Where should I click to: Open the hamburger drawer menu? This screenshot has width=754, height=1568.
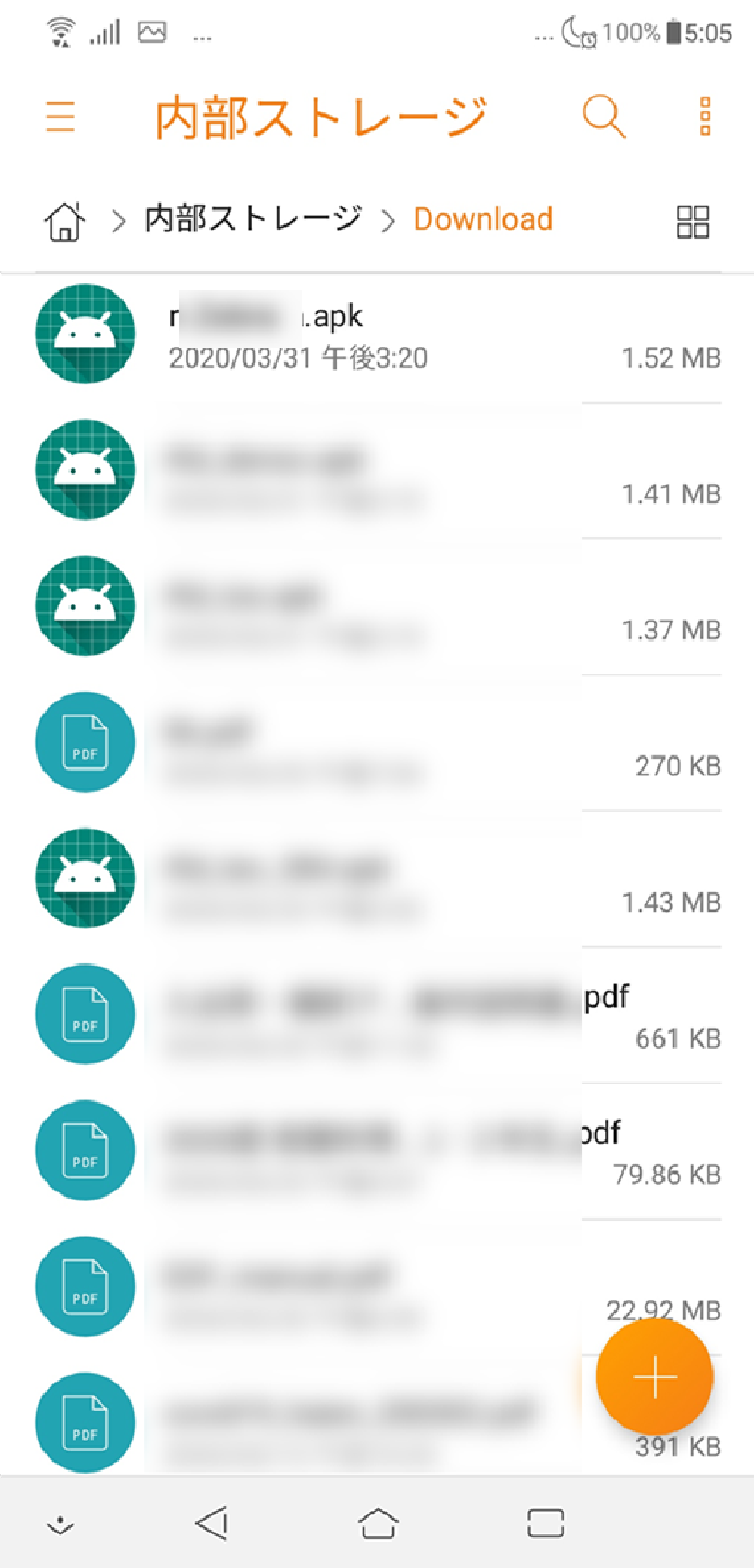[60, 116]
